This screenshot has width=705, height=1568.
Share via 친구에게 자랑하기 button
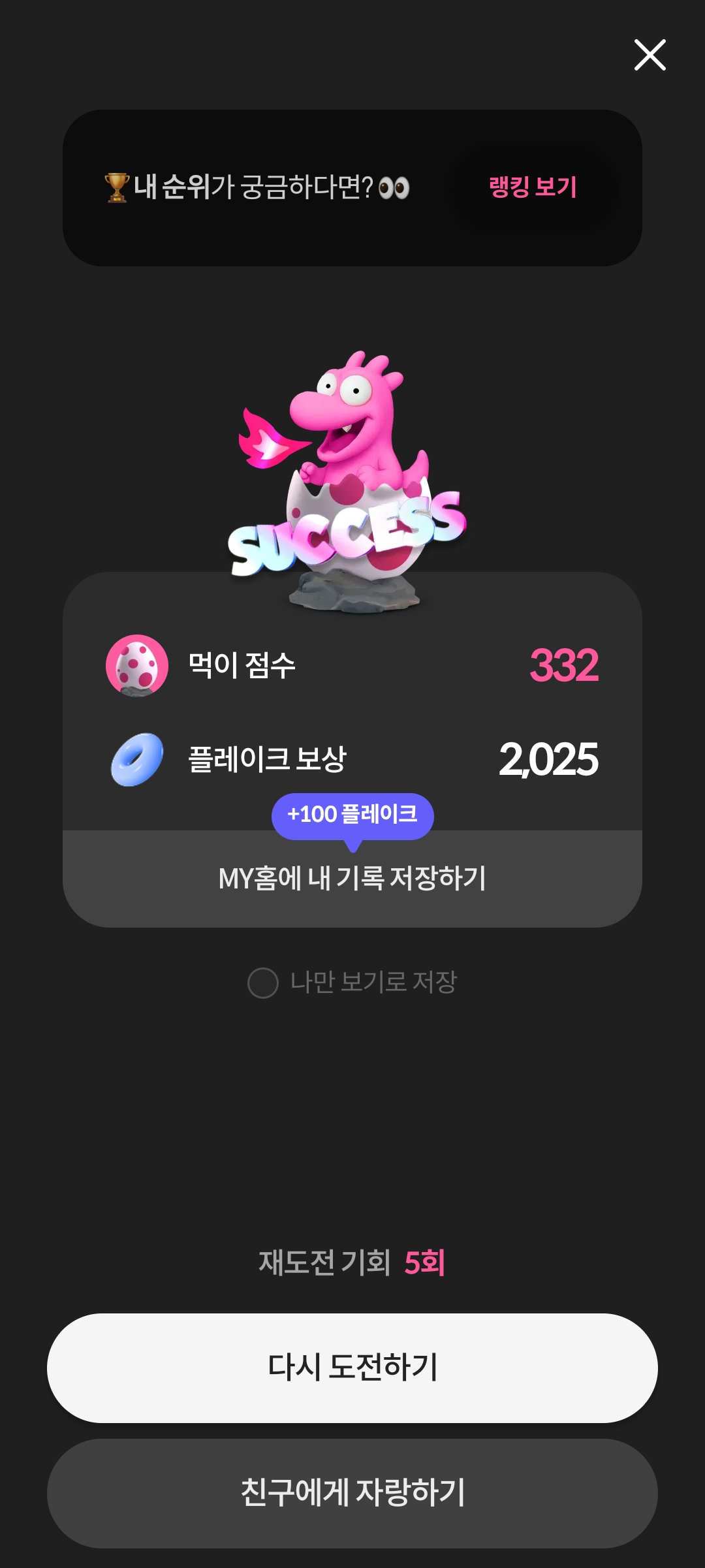click(x=352, y=1493)
